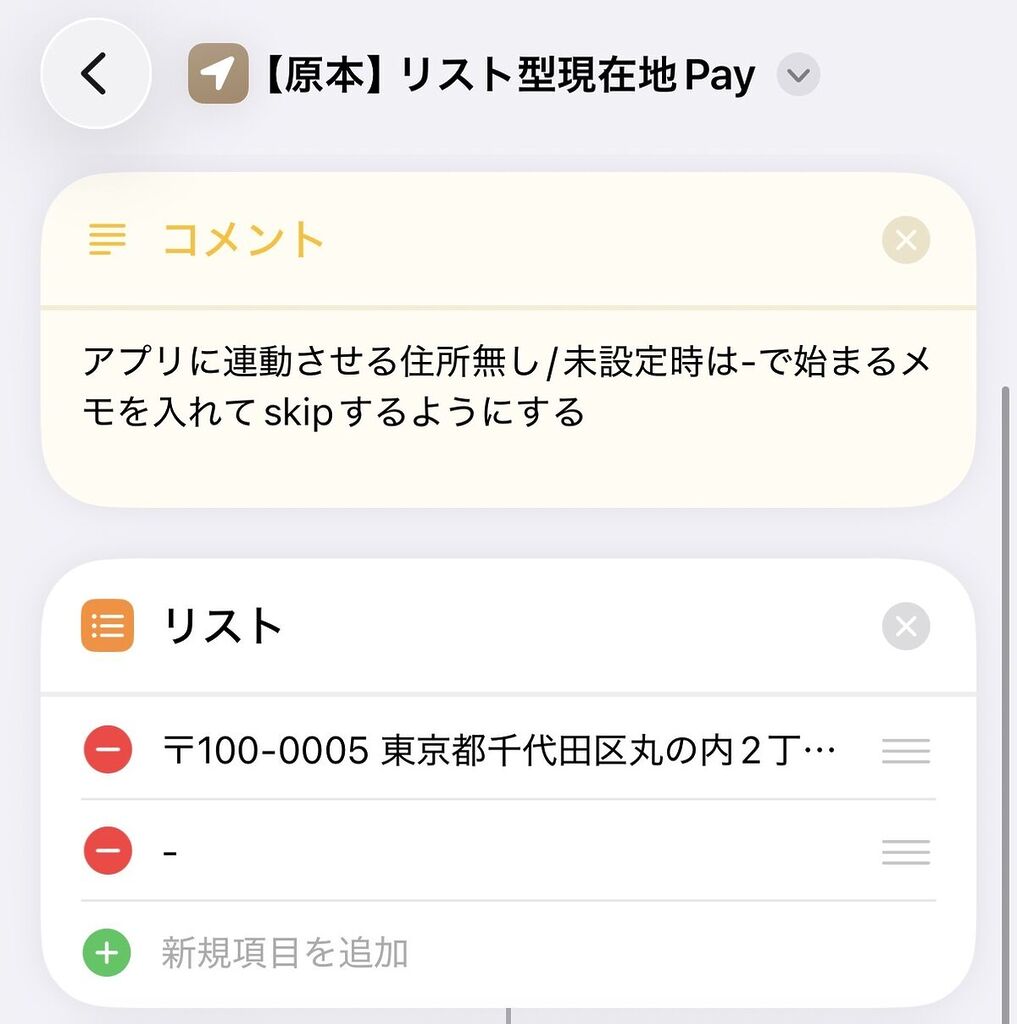Open the shortcut title dropdown chevron
Viewport: 1017px width, 1024px height.
798,76
